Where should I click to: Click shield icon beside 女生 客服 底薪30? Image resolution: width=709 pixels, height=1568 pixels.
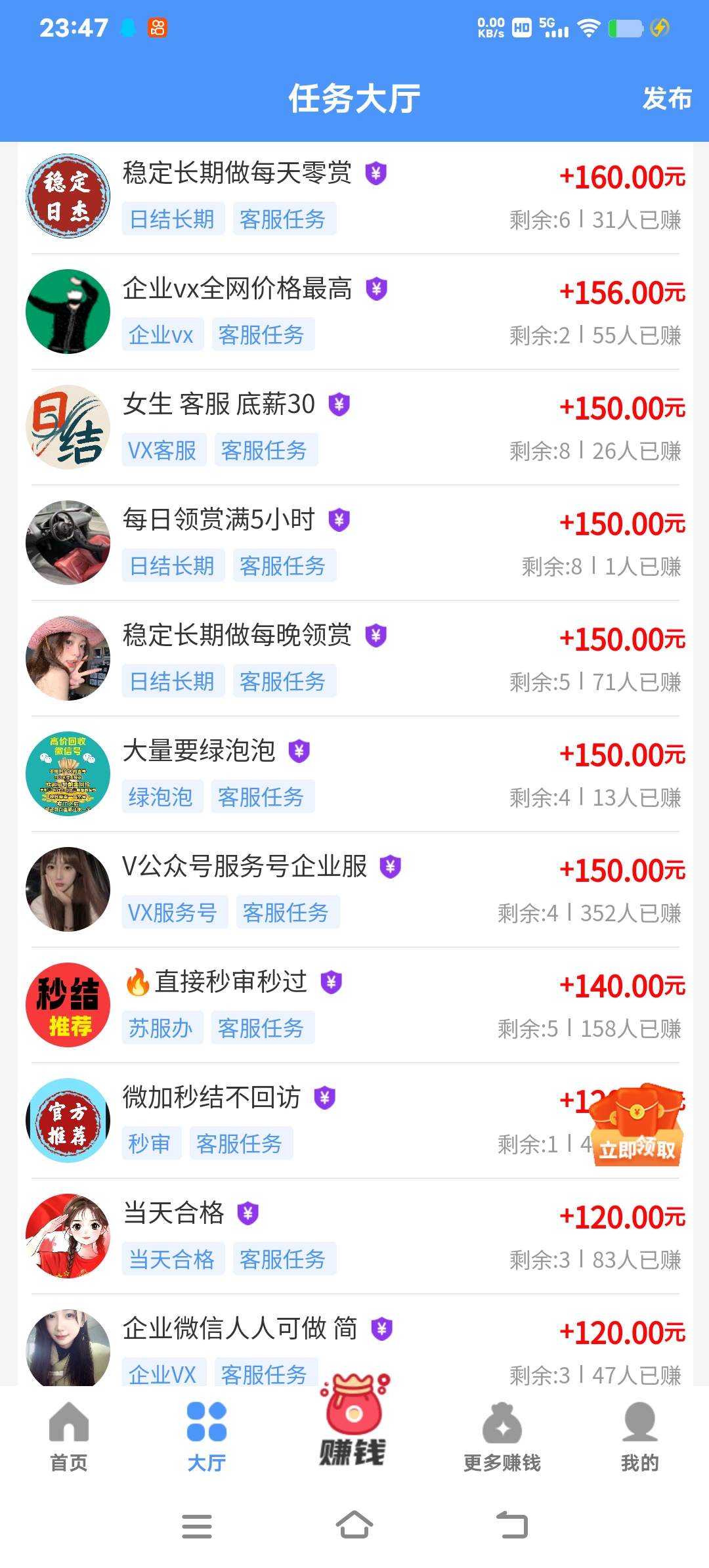pos(340,405)
